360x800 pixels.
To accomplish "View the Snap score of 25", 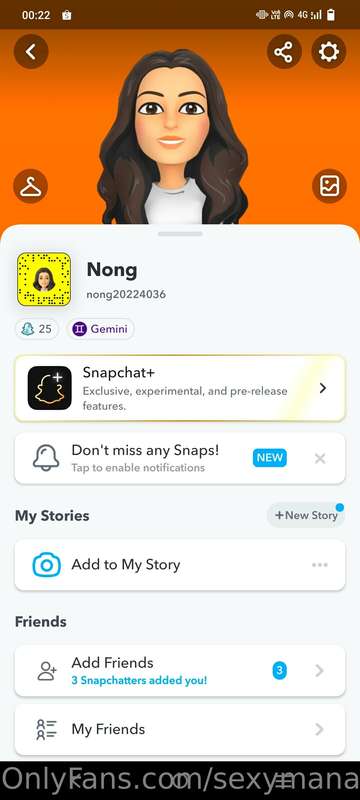I will tap(37, 329).
